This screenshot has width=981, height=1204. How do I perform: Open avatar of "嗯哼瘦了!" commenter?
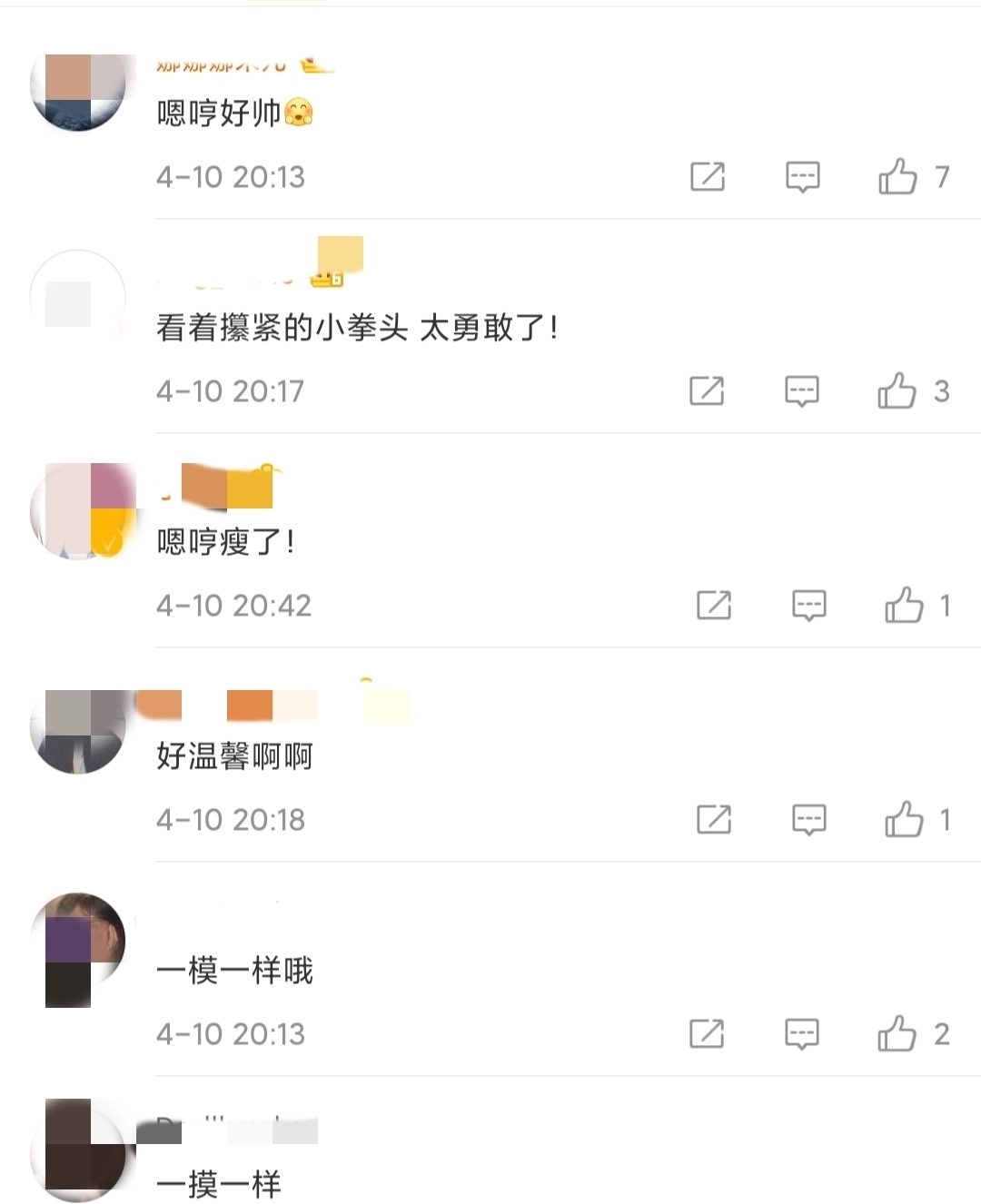click(x=78, y=512)
